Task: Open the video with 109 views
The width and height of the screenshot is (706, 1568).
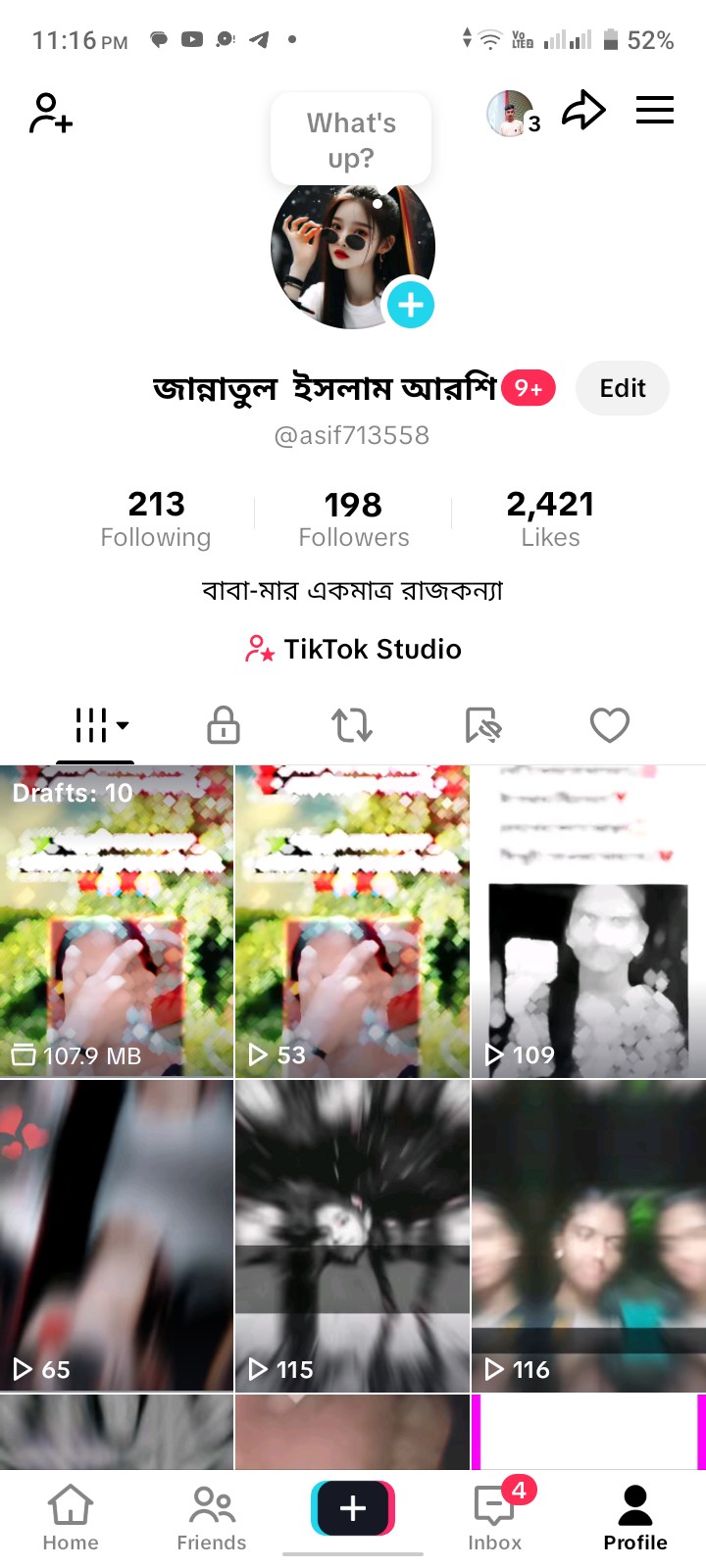Action: (x=588, y=921)
